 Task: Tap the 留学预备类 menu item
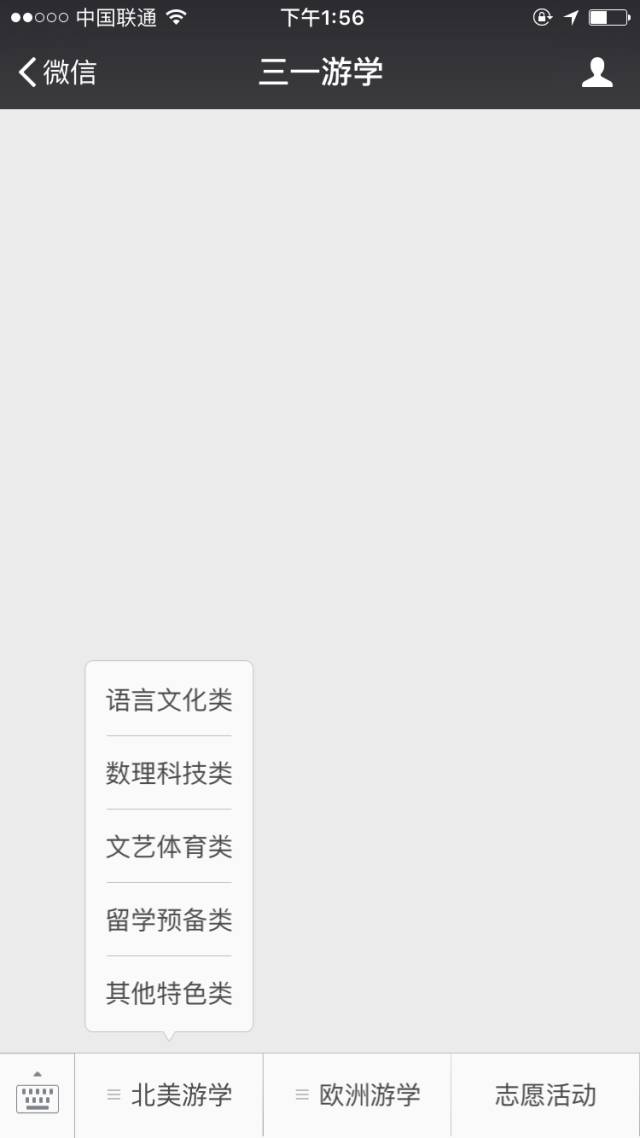[169, 920]
